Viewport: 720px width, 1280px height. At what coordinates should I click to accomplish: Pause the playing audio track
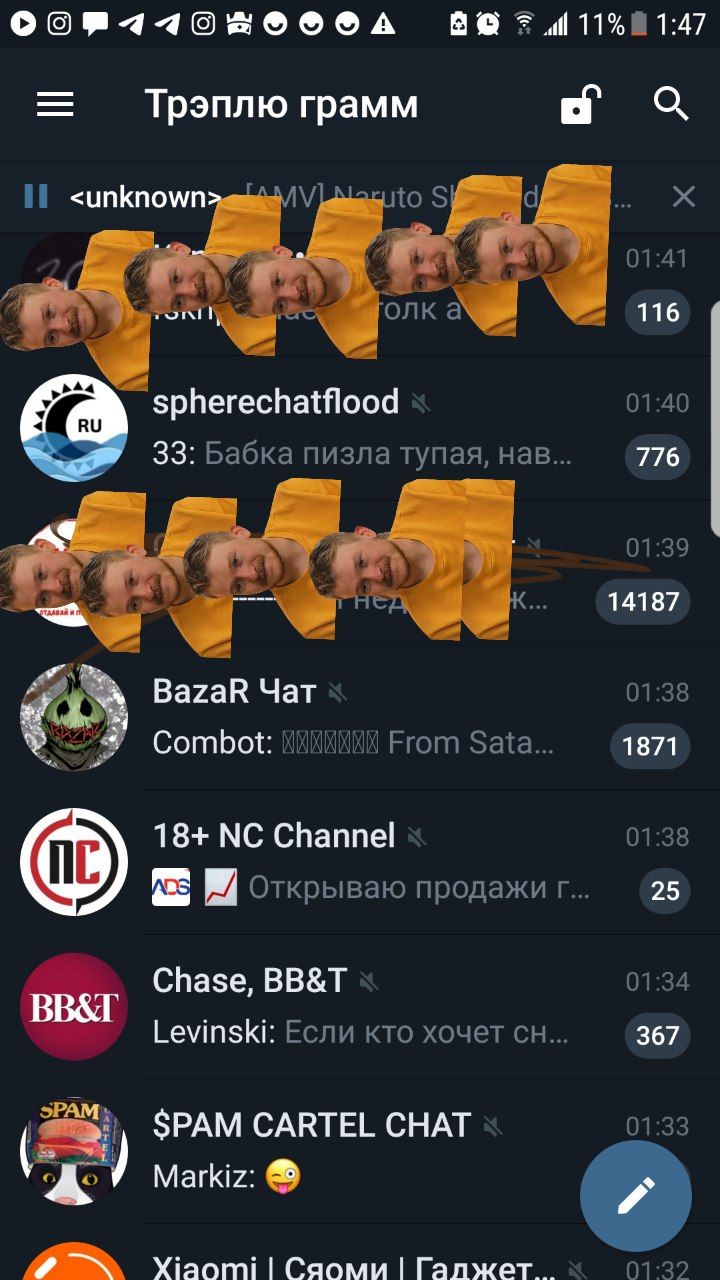(36, 196)
